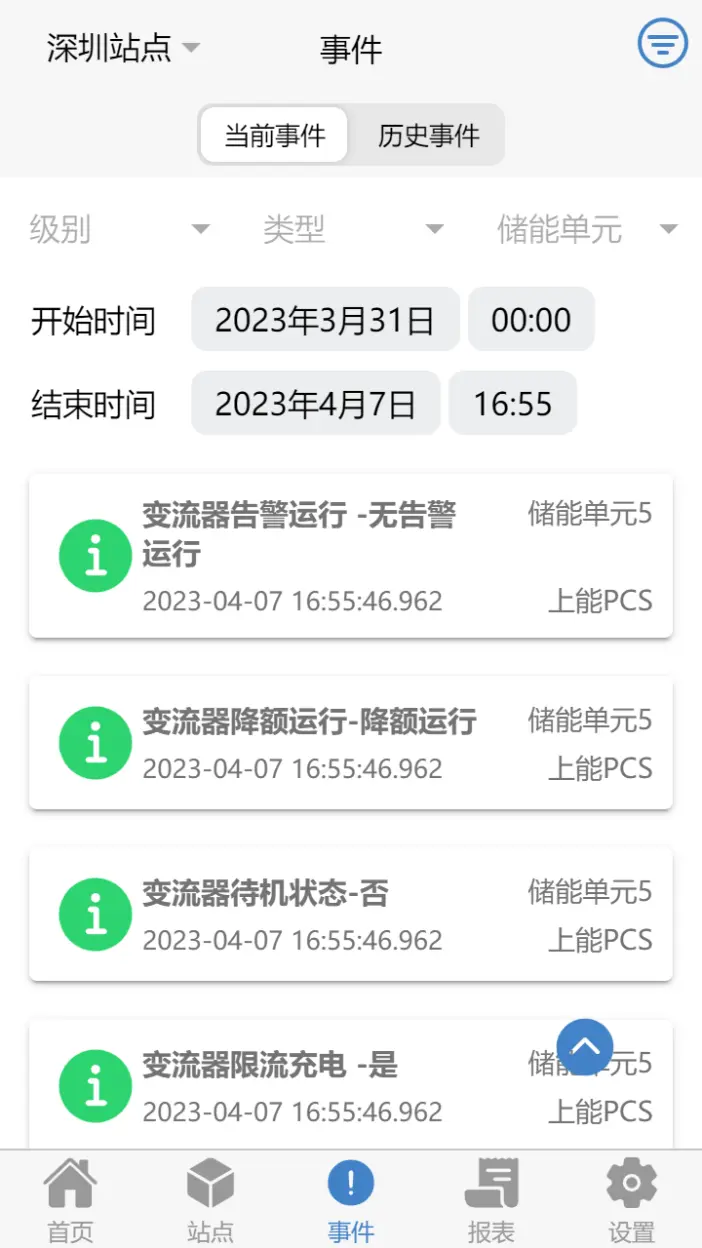Change start time 00:00

(531, 320)
